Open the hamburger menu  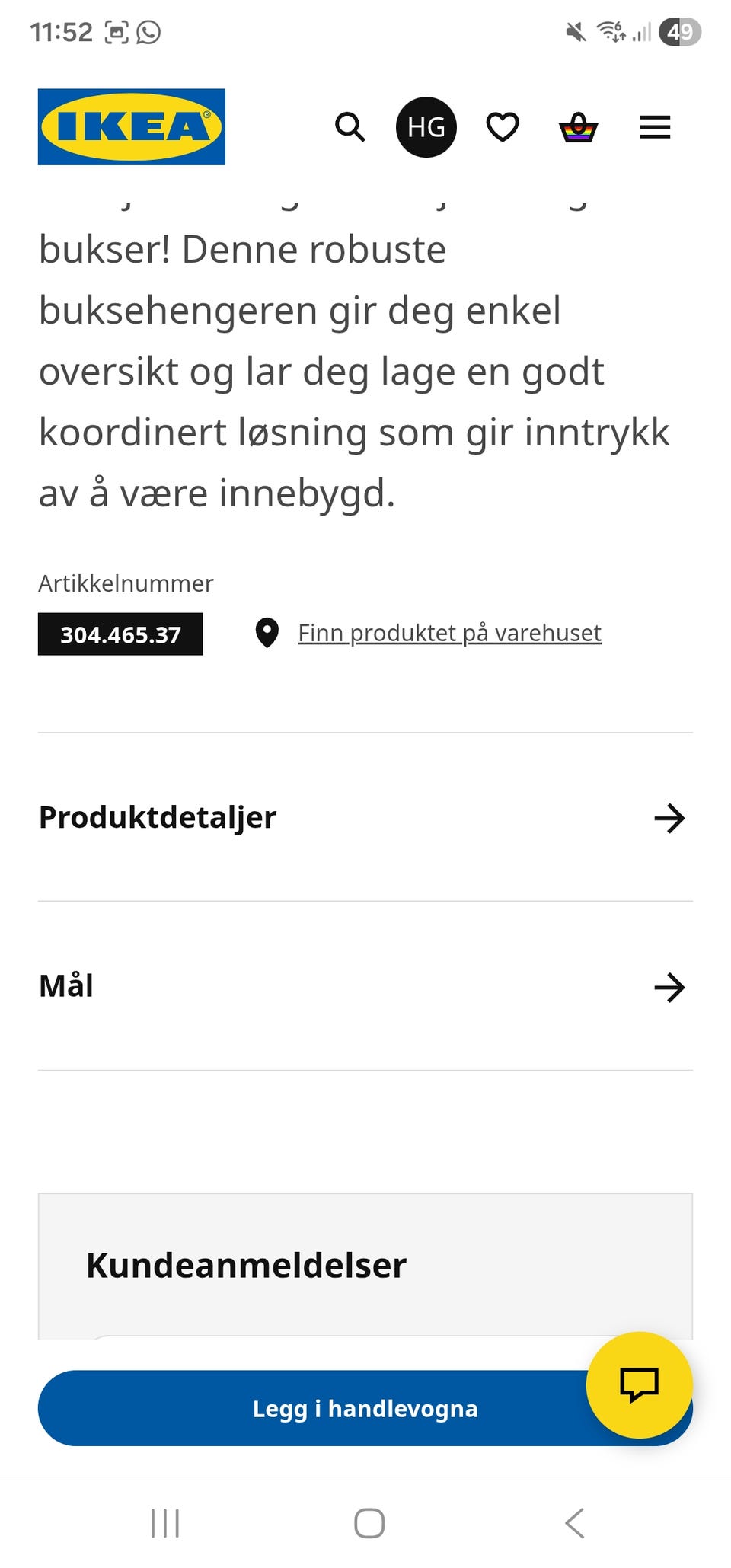coord(654,127)
